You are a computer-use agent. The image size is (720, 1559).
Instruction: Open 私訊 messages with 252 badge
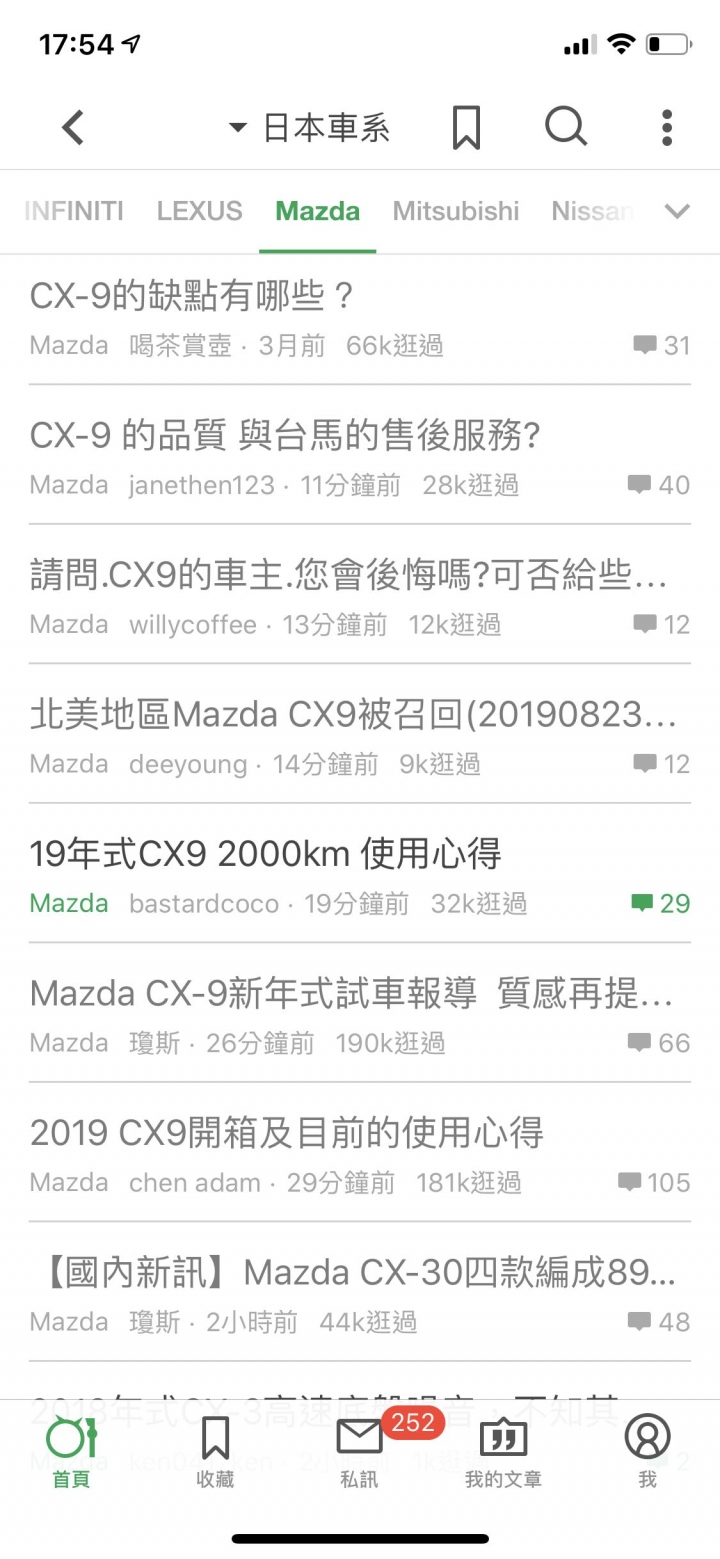(361, 1451)
